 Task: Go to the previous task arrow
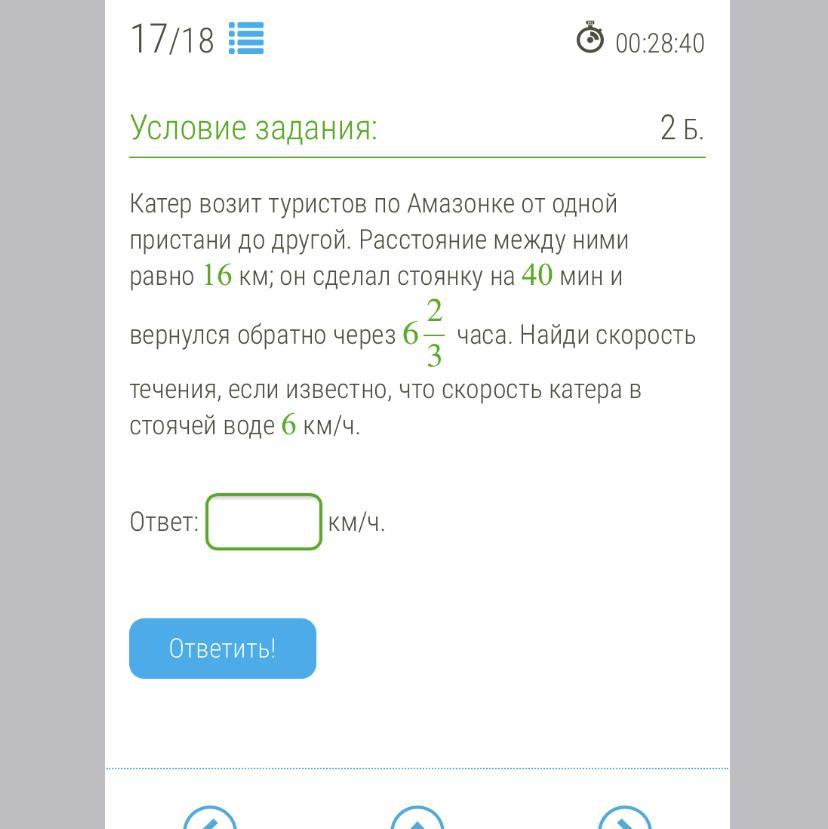pyautogui.click(x=210, y=819)
